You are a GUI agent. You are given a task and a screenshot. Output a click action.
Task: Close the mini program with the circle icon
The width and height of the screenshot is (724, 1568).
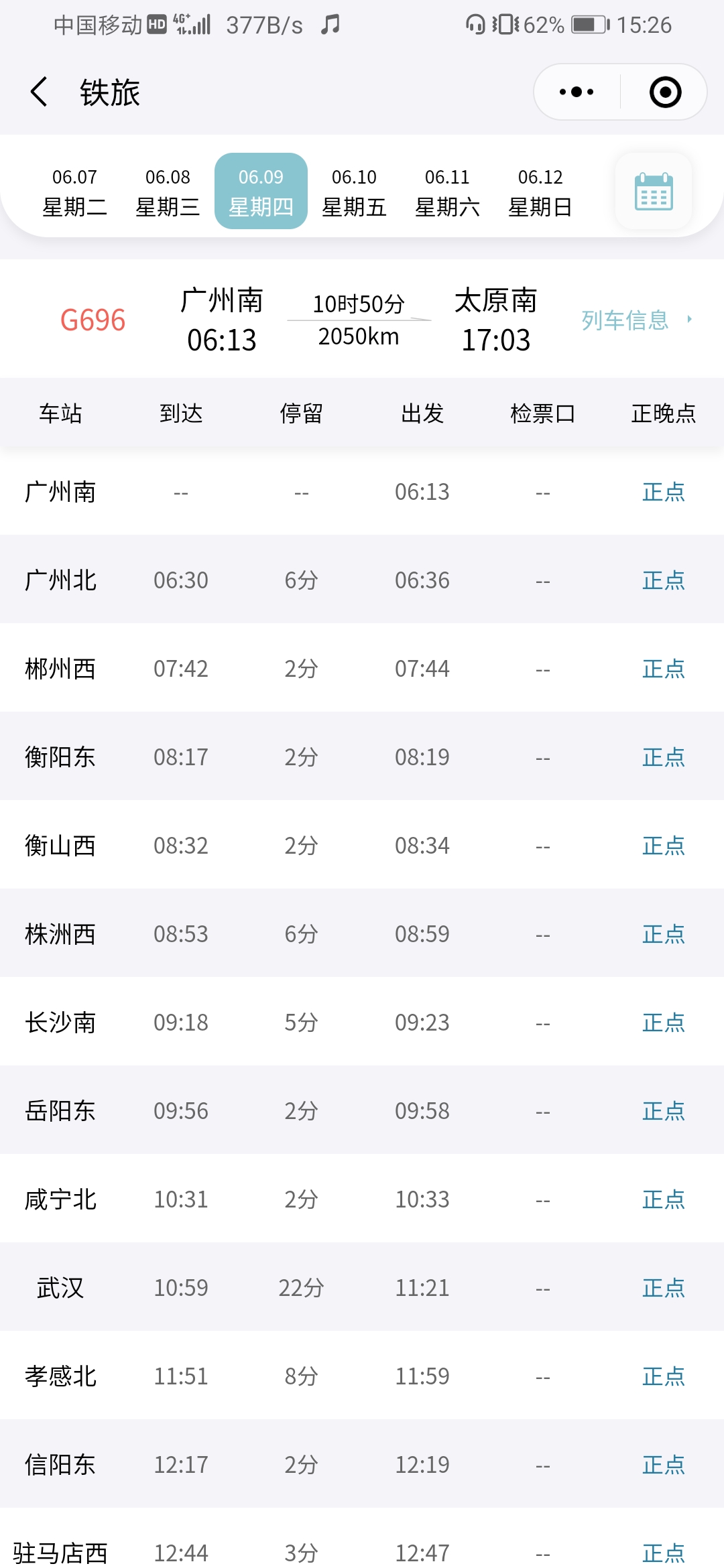pyautogui.click(x=665, y=92)
